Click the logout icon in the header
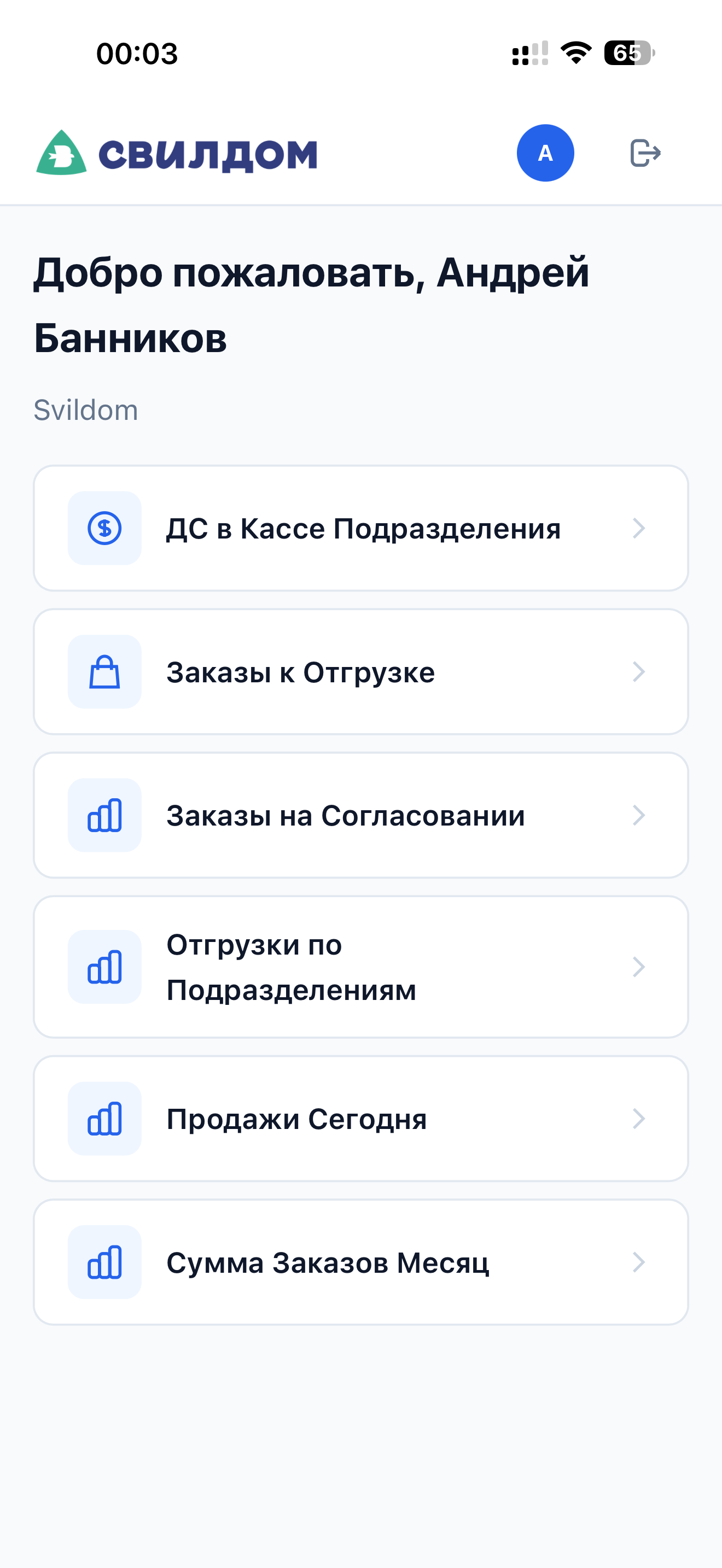 tap(646, 154)
